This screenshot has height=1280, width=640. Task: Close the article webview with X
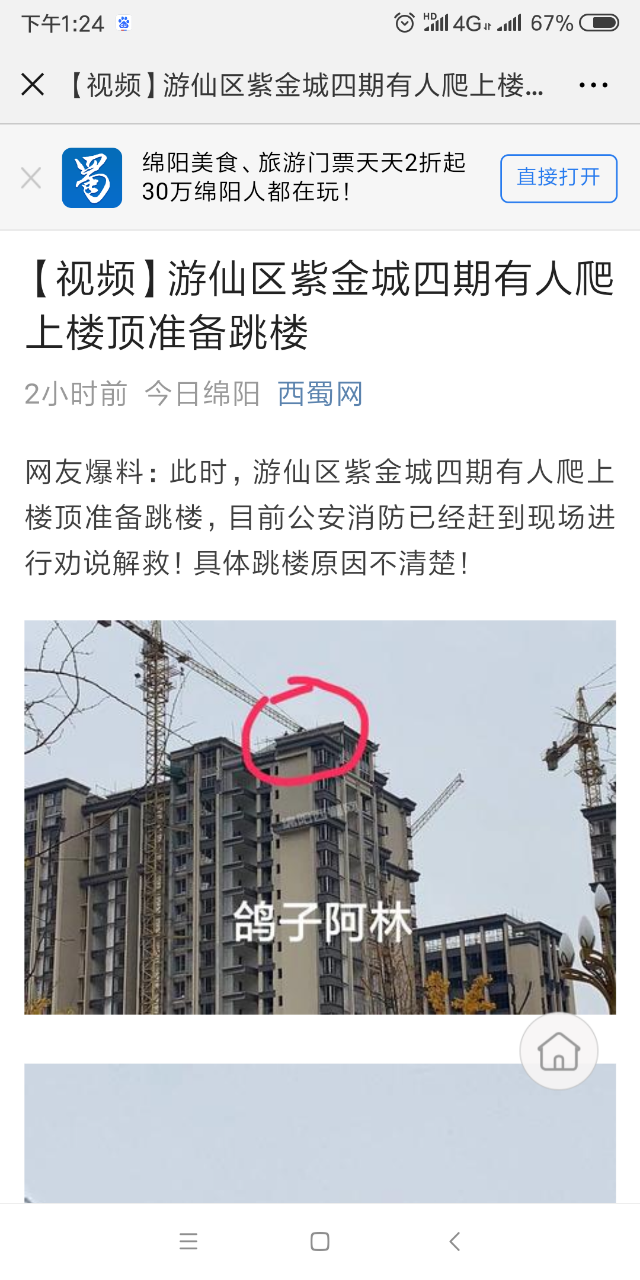click(x=32, y=85)
